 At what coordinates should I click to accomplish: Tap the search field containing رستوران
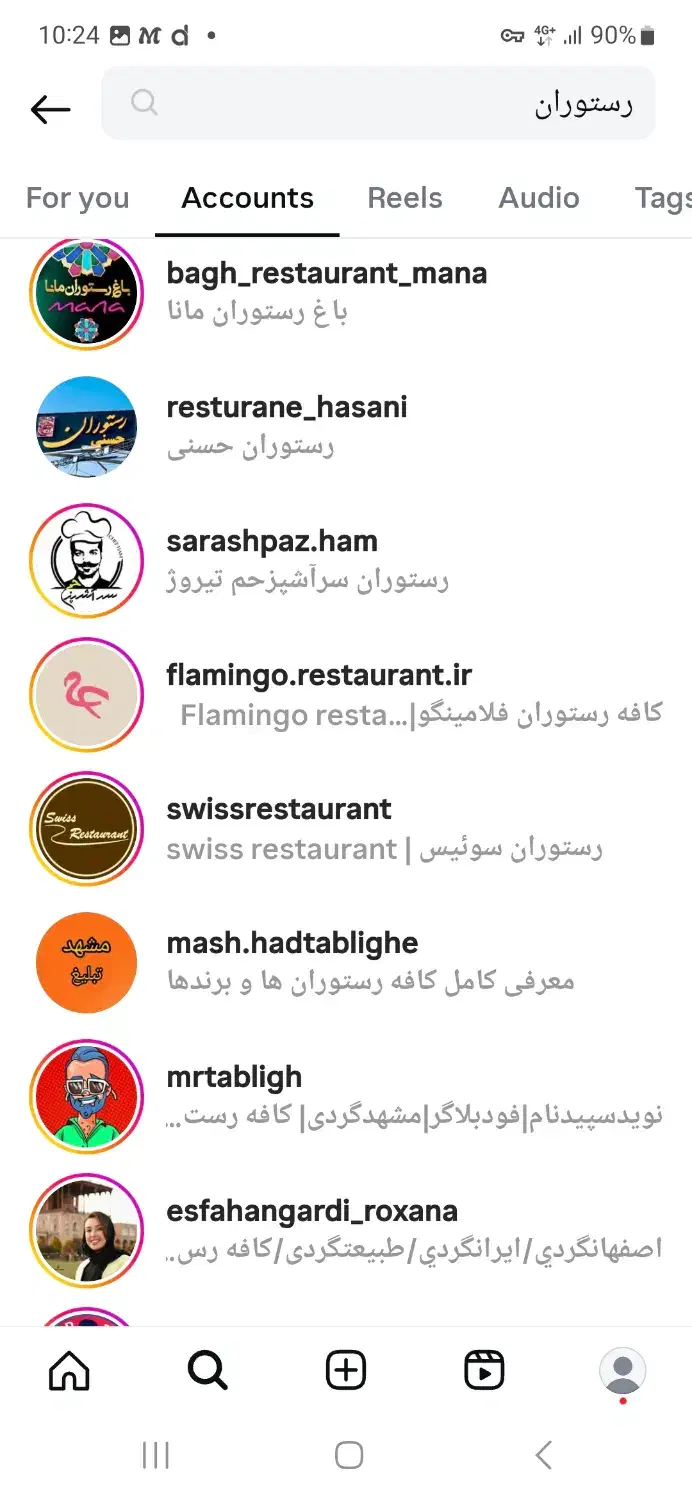378,104
